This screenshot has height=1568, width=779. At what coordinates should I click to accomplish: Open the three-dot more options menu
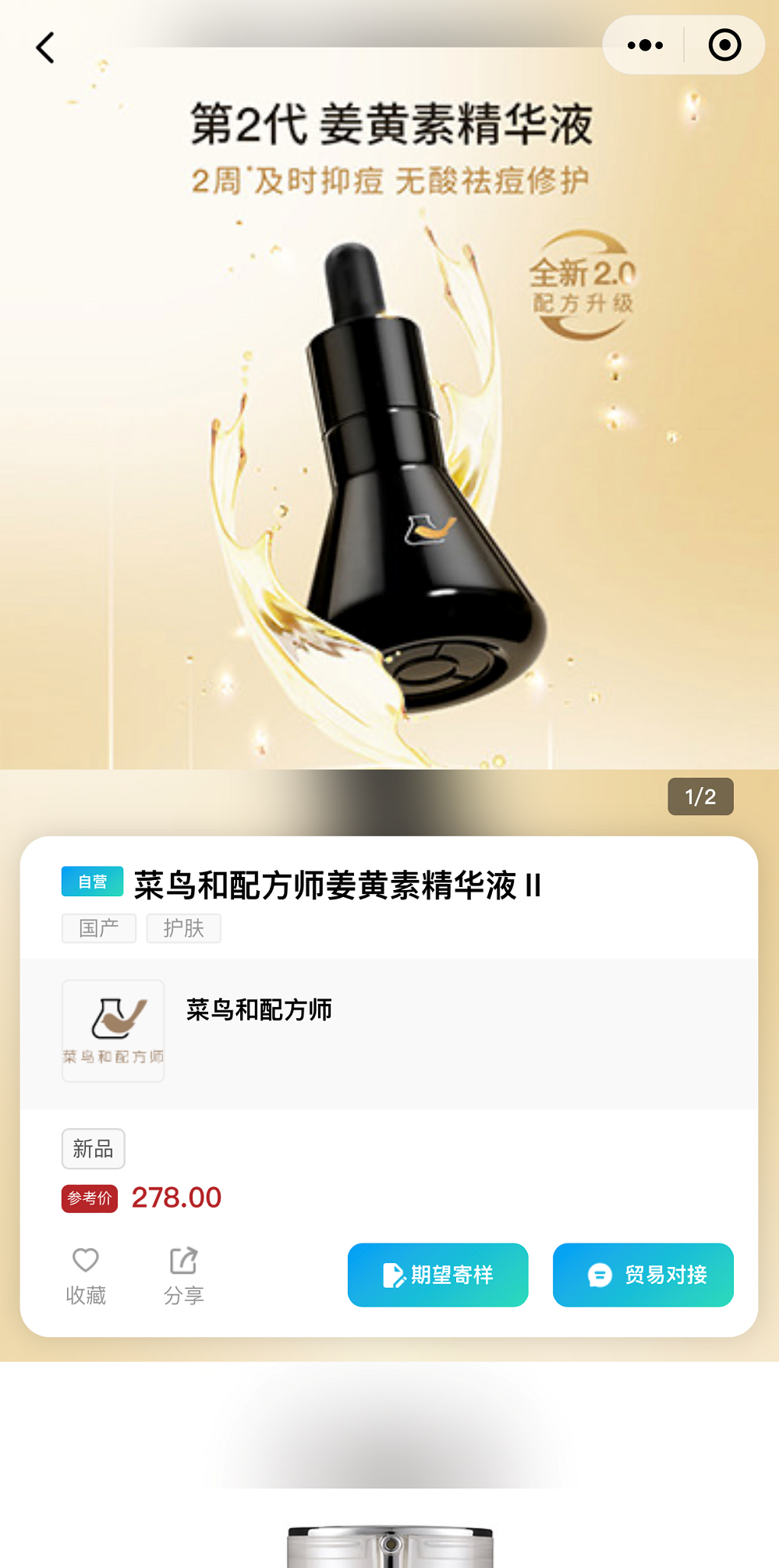(644, 45)
